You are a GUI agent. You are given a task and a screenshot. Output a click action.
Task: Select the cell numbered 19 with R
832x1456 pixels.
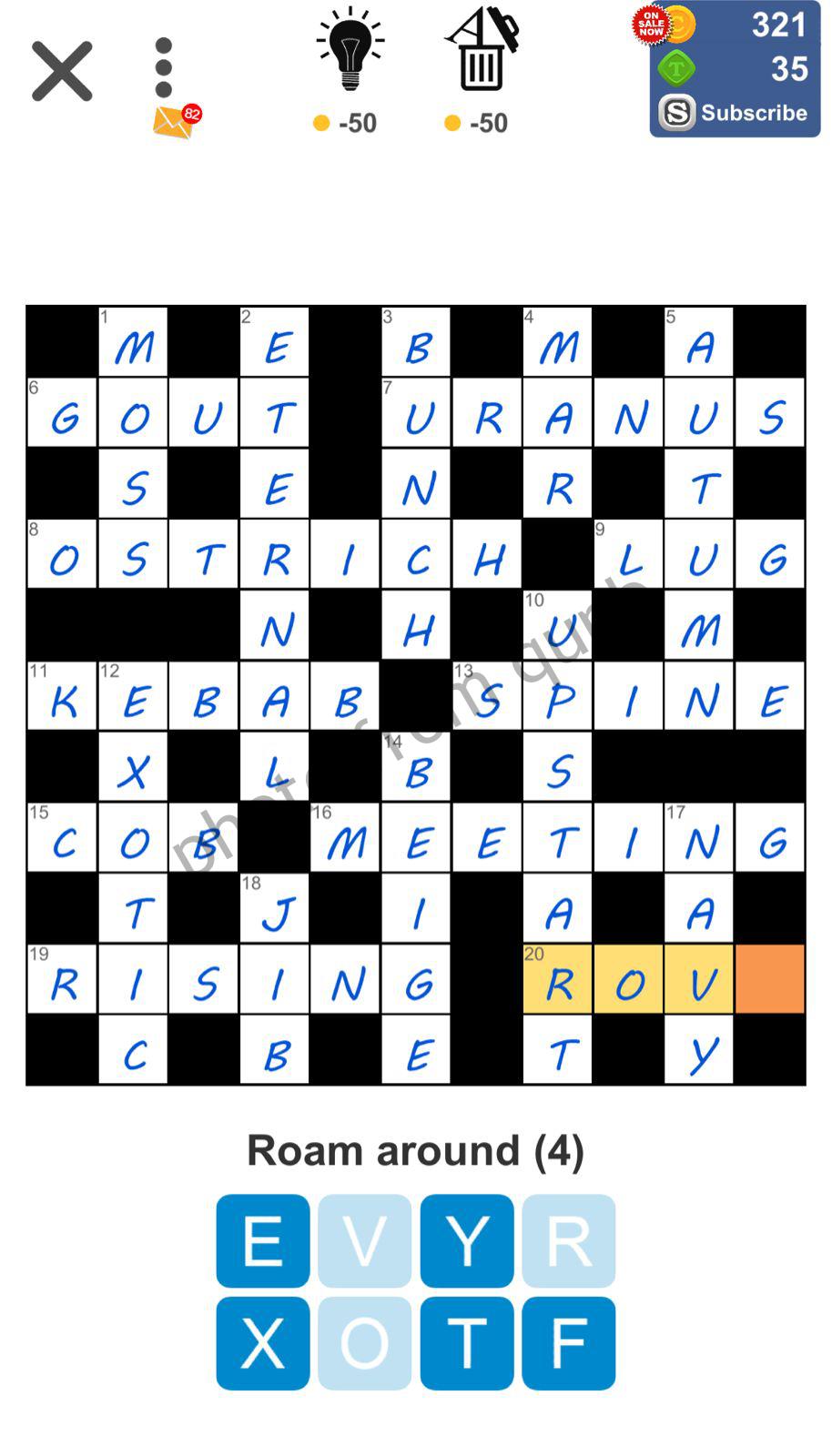point(62,979)
